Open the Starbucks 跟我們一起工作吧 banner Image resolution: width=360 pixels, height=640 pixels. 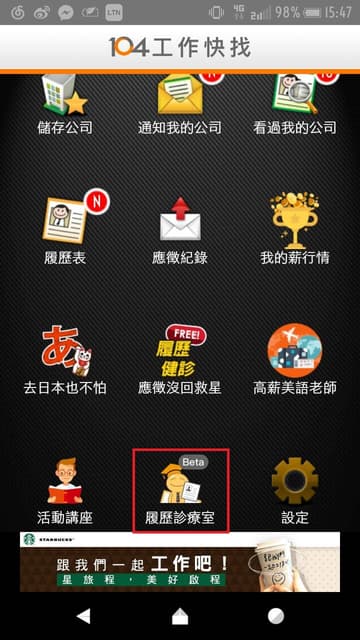pos(180,562)
